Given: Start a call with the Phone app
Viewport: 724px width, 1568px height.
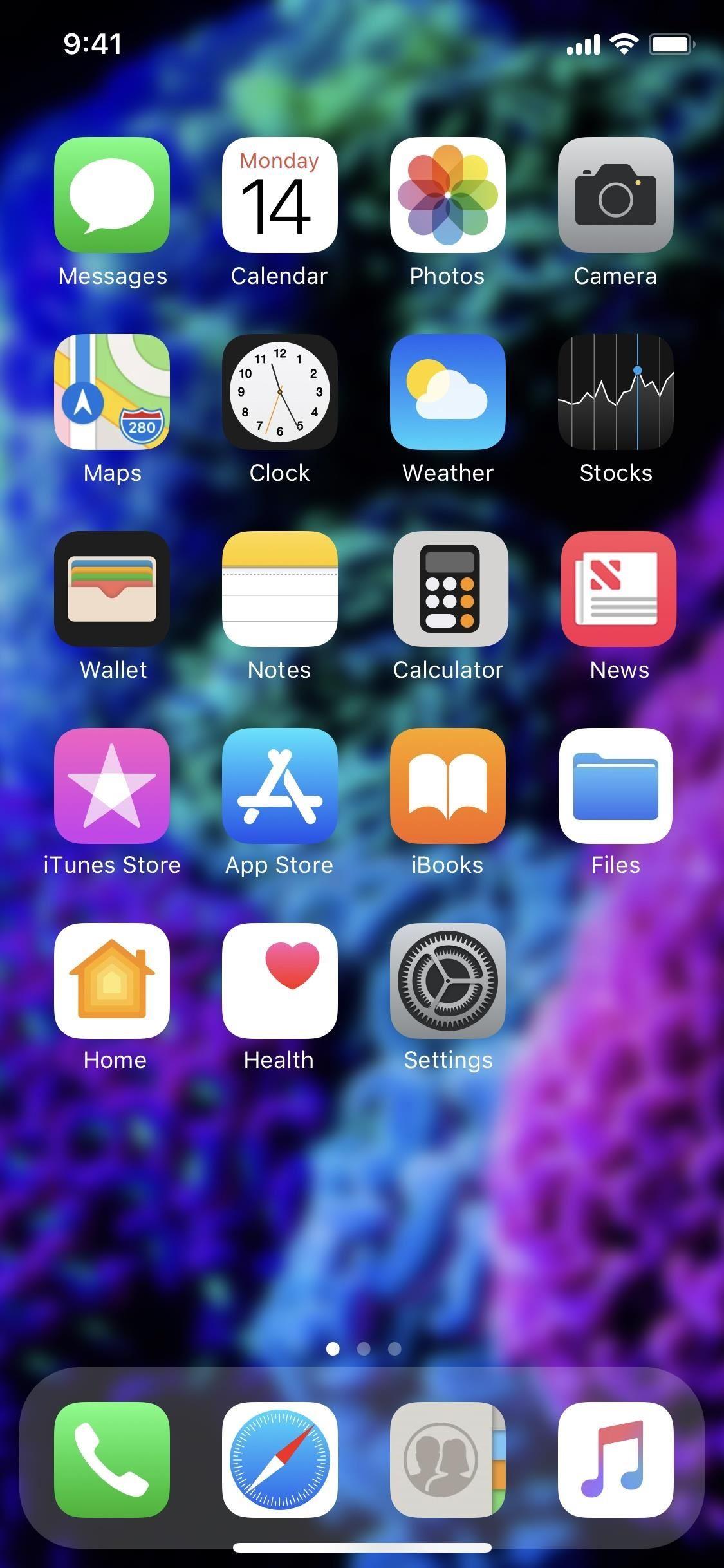Looking at the screenshot, I should point(112,1461).
